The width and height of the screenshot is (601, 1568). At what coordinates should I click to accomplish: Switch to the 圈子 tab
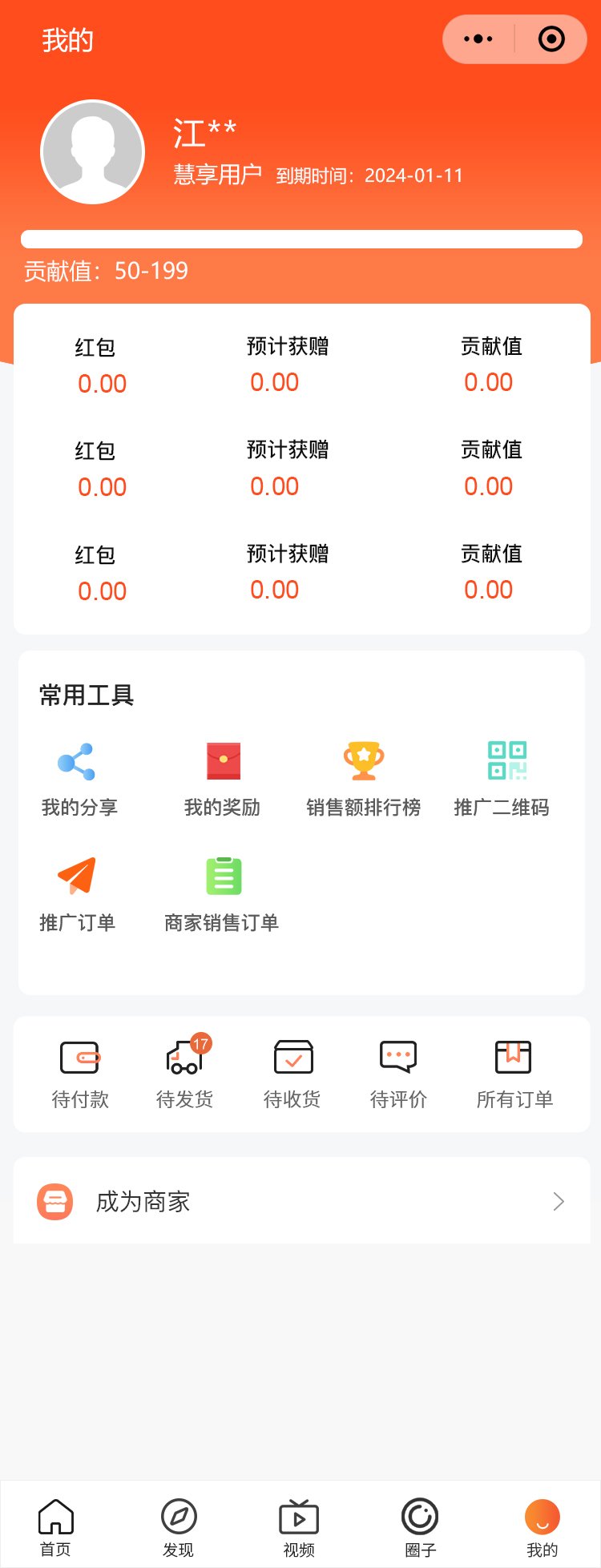(x=420, y=1527)
